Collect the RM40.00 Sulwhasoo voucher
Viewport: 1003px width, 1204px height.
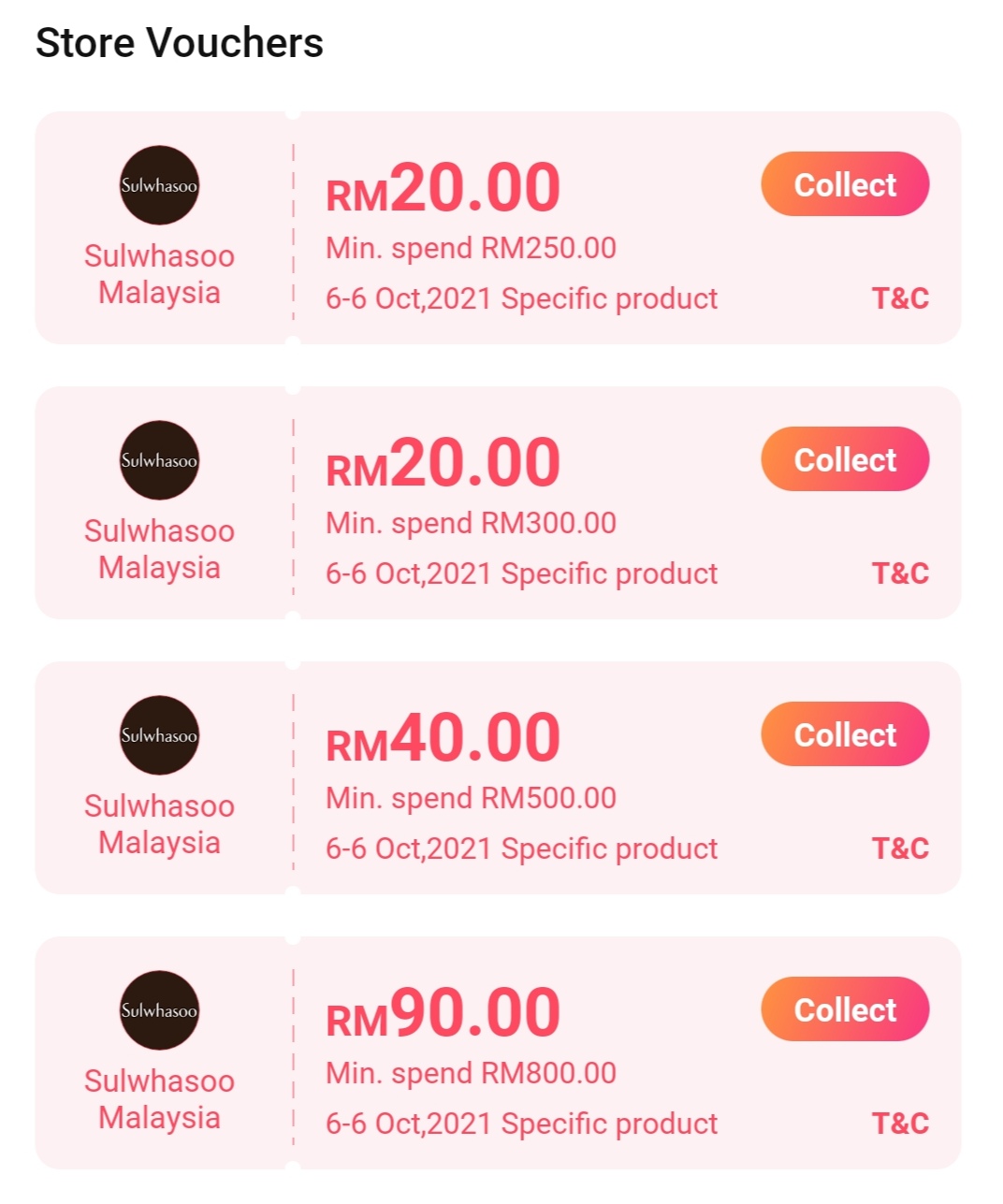tap(845, 734)
